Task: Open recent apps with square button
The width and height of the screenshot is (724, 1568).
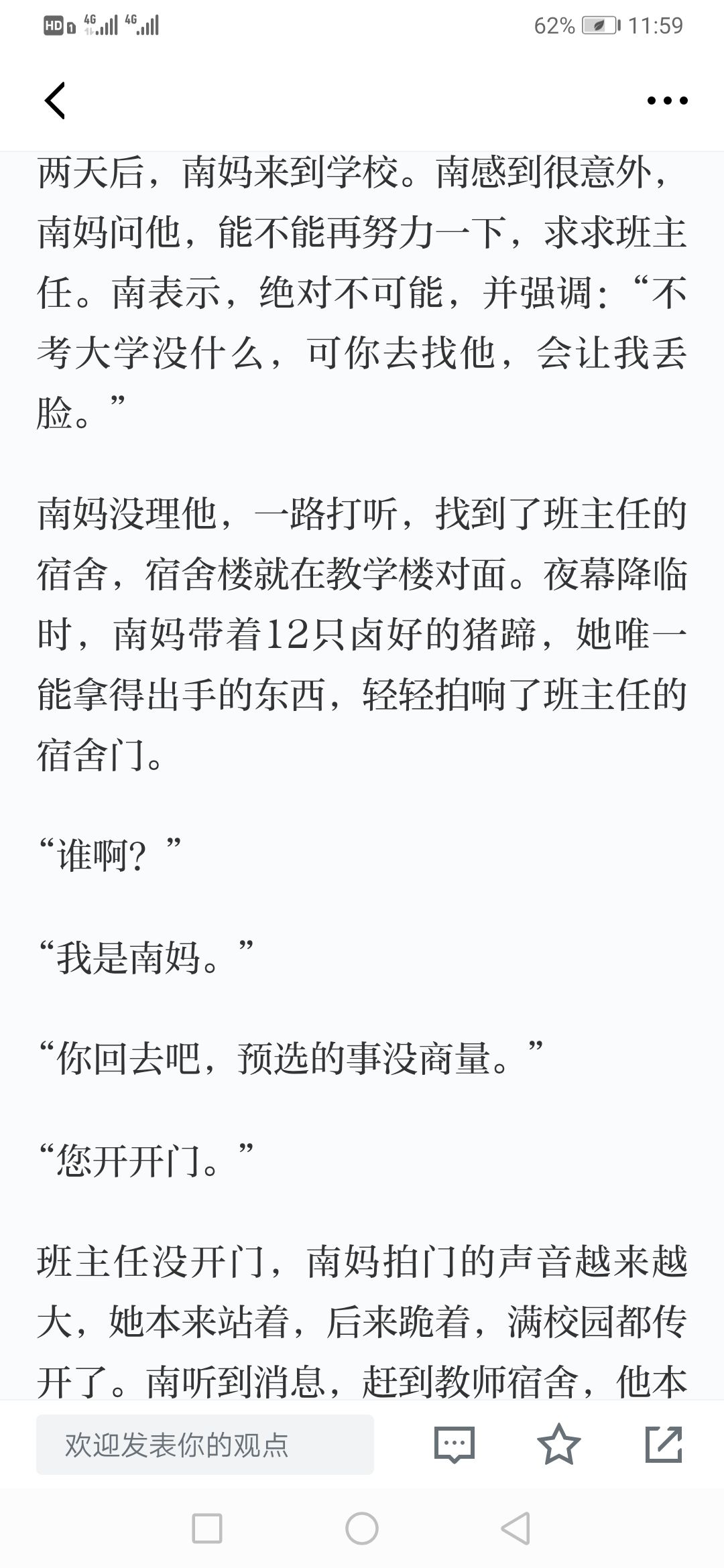Action: [207, 1529]
